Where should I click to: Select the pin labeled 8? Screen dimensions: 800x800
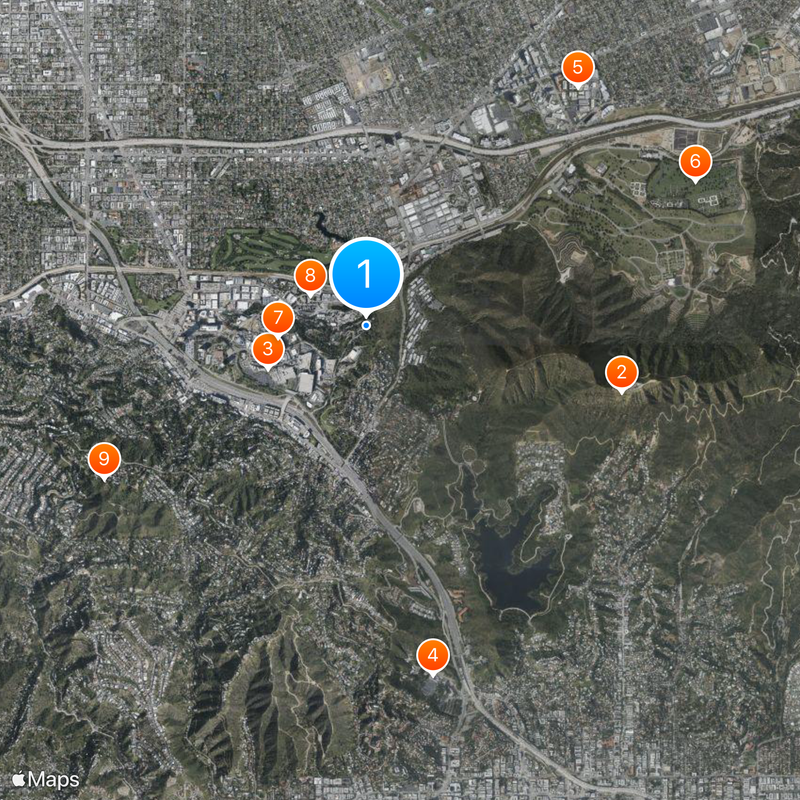(x=310, y=274)
